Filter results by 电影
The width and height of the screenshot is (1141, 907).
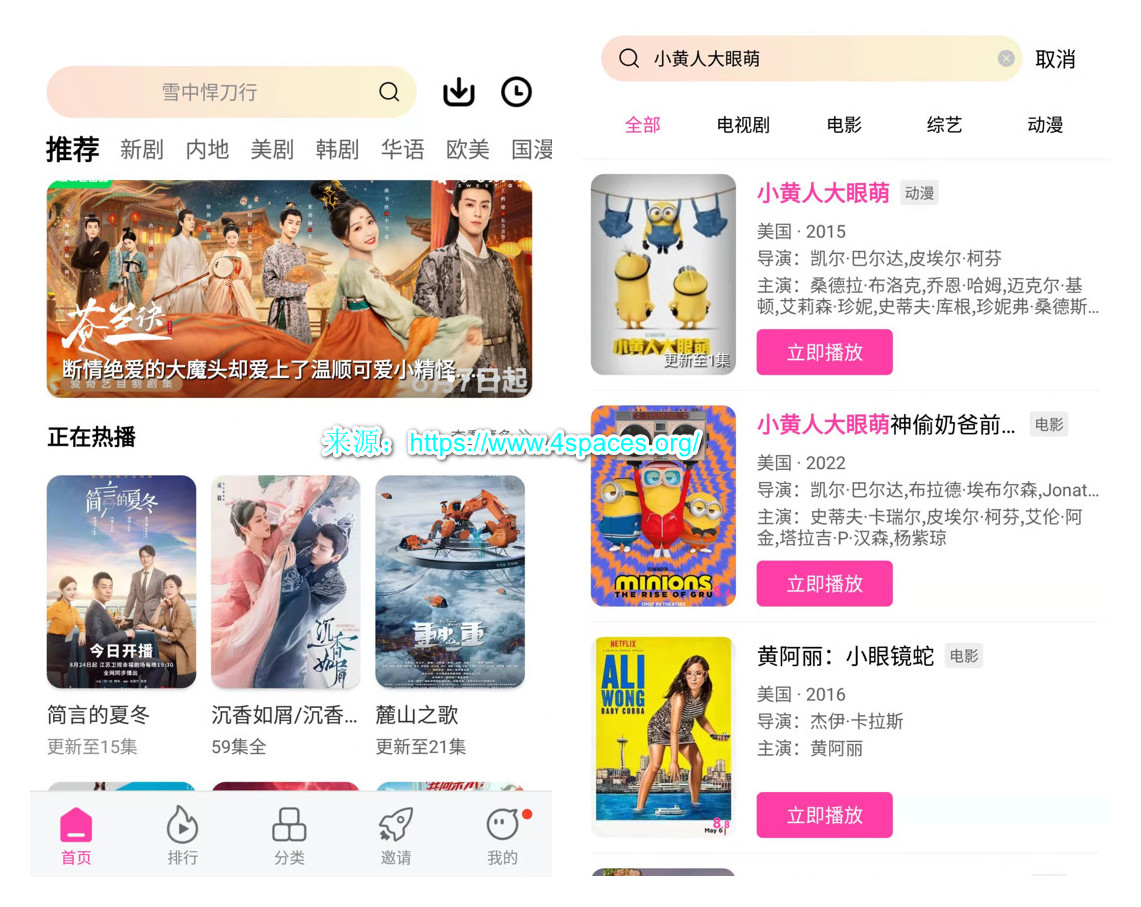tap(844, 125)
